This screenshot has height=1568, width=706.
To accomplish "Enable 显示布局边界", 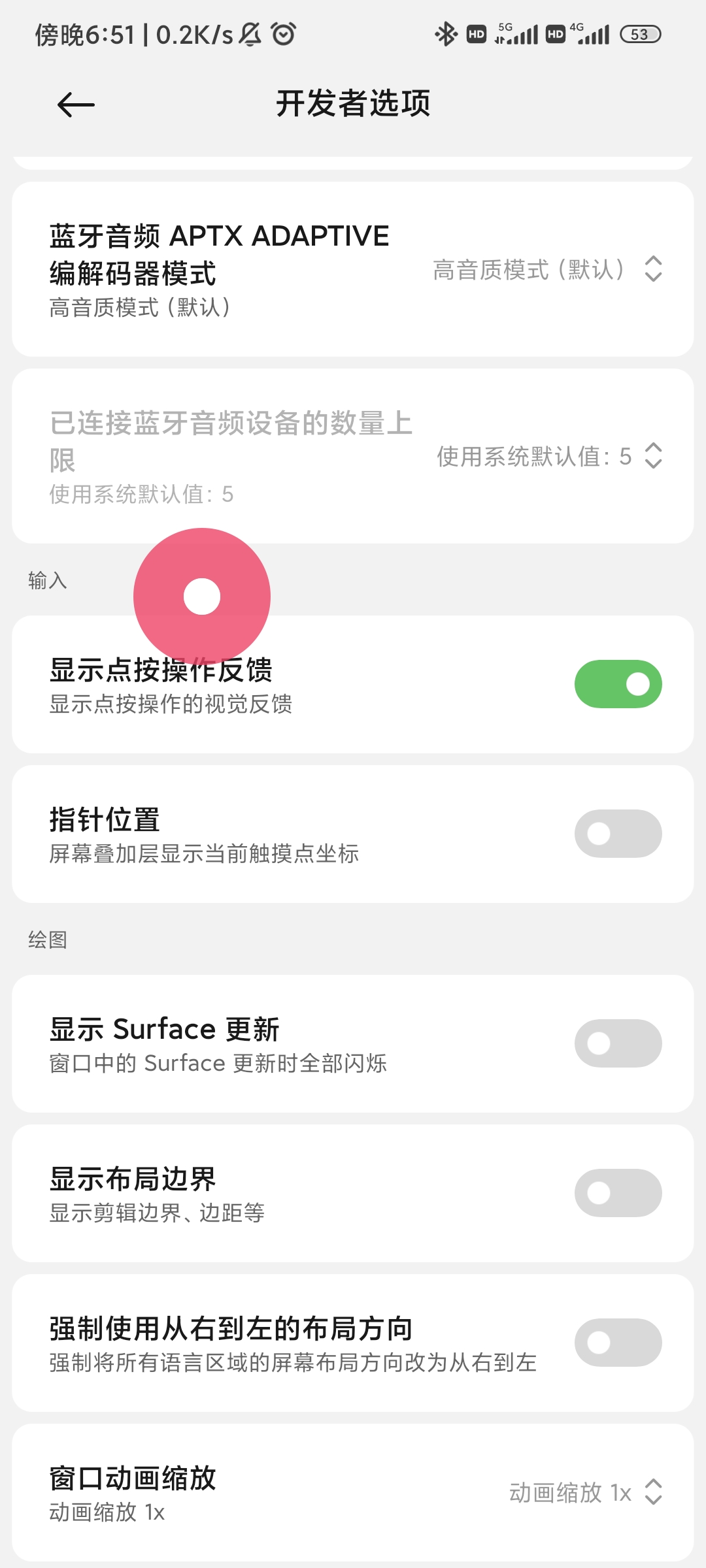I will [618, 1193].
